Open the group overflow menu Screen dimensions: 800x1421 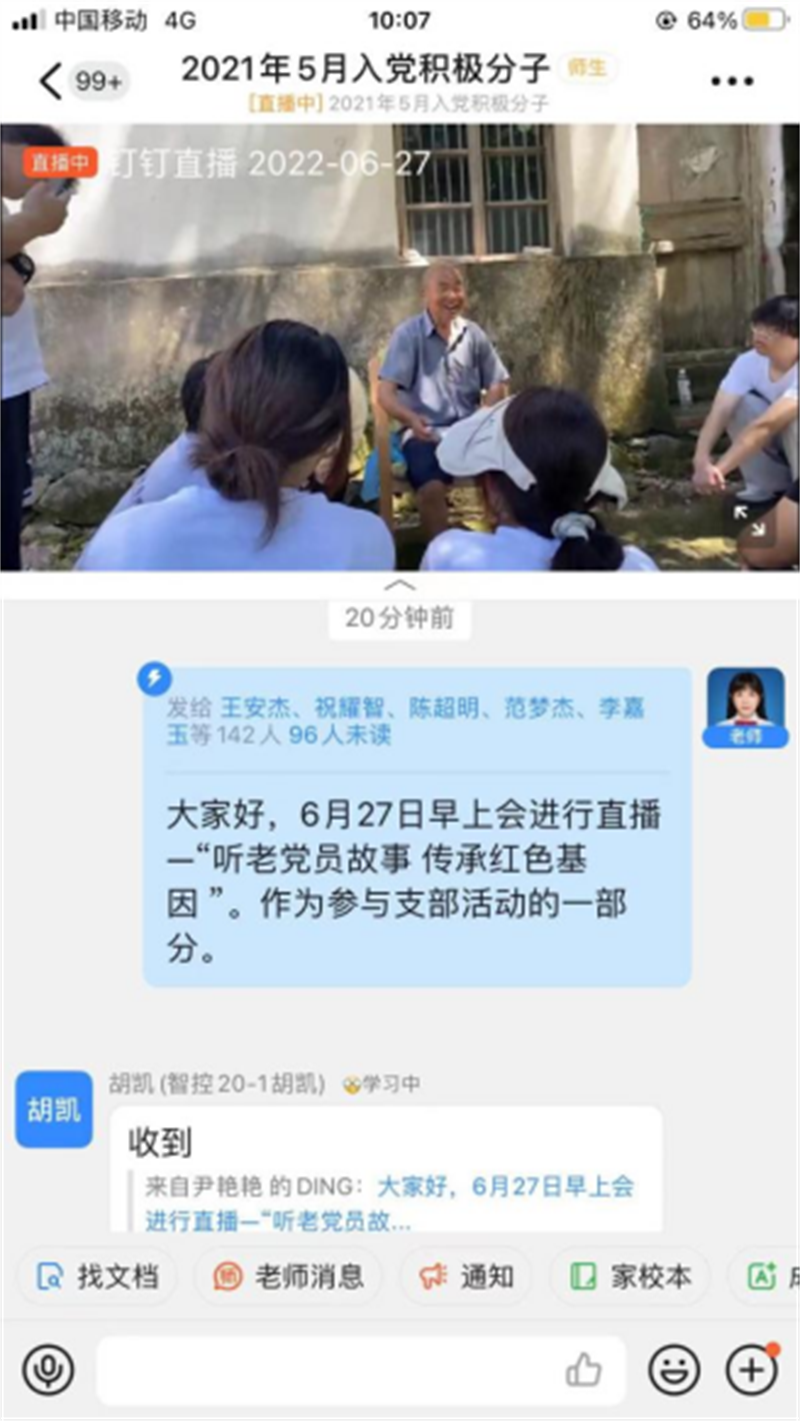coord(731,82)
